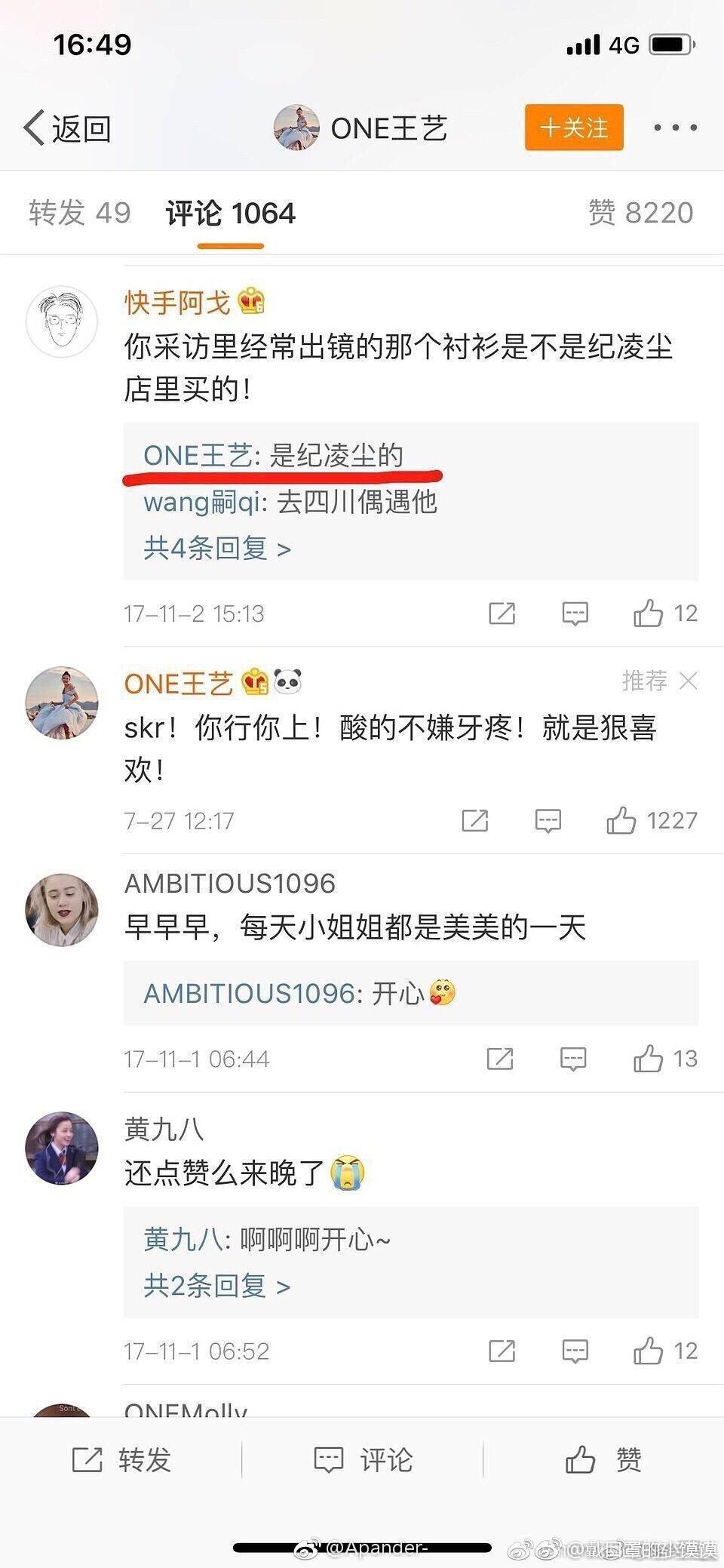Switch to the 赞 8220 tab
Image resolution: width=724 pixels, height=1568 pixels.
tap(640, 213)
